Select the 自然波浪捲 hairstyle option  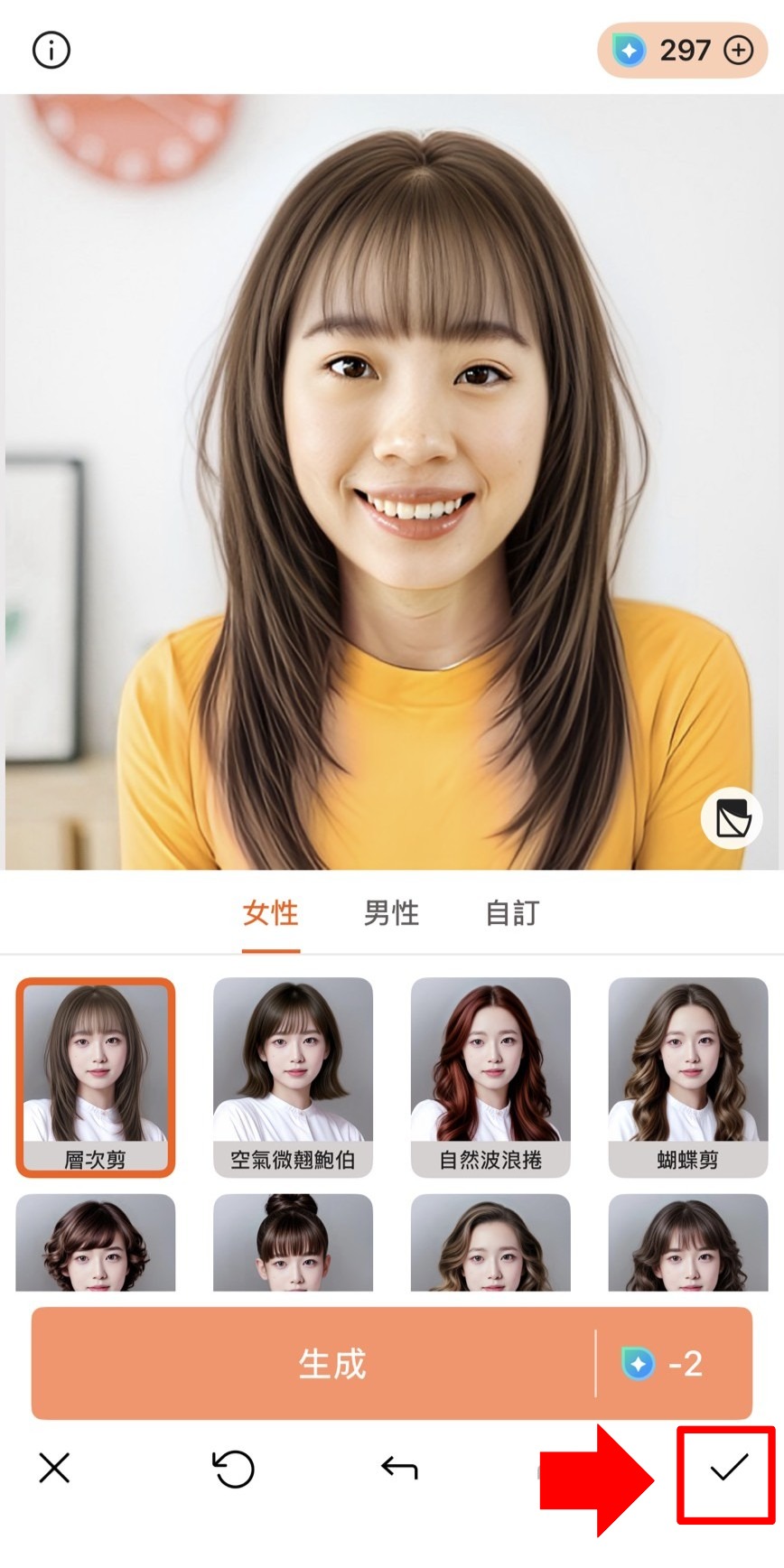pos(490,1075)
